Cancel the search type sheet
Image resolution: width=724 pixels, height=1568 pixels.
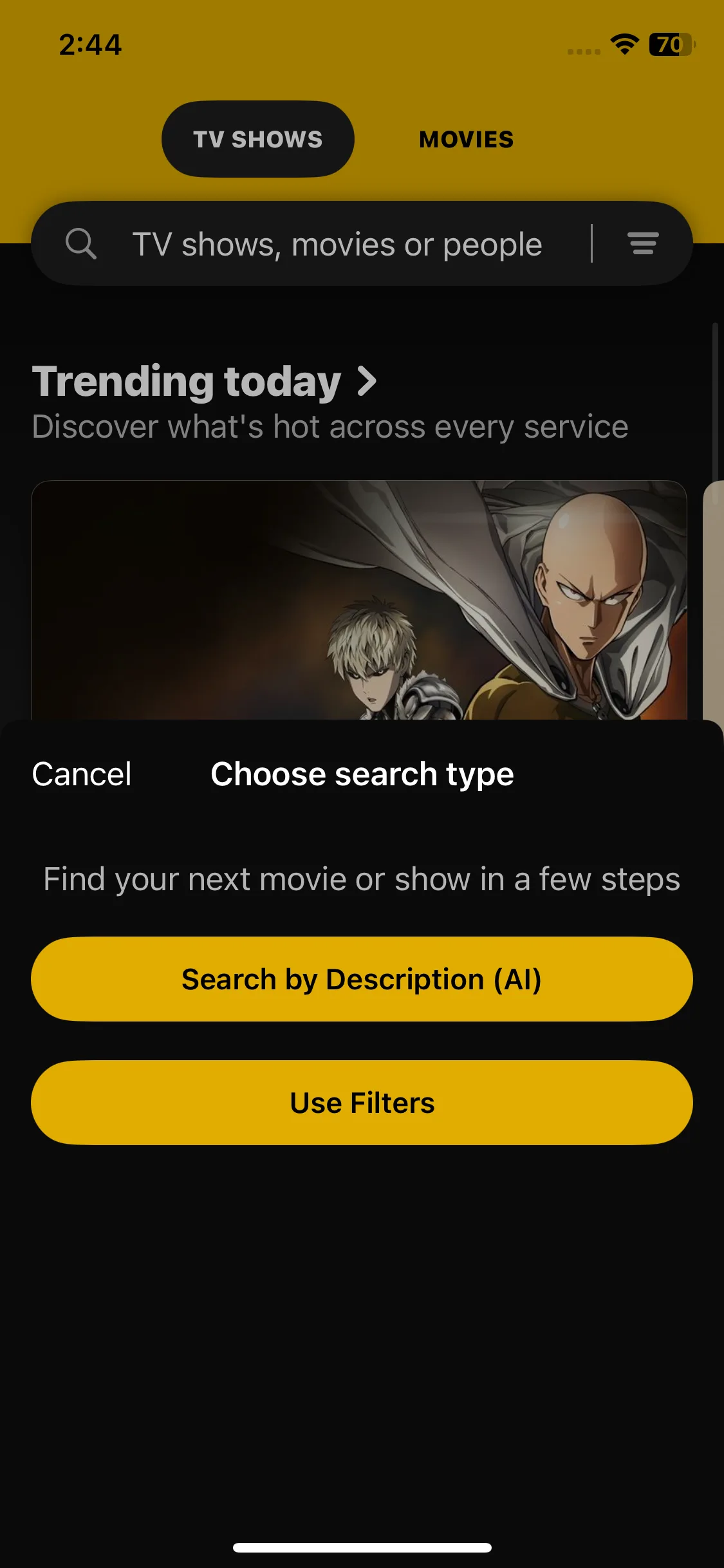(x=82, y=774)
